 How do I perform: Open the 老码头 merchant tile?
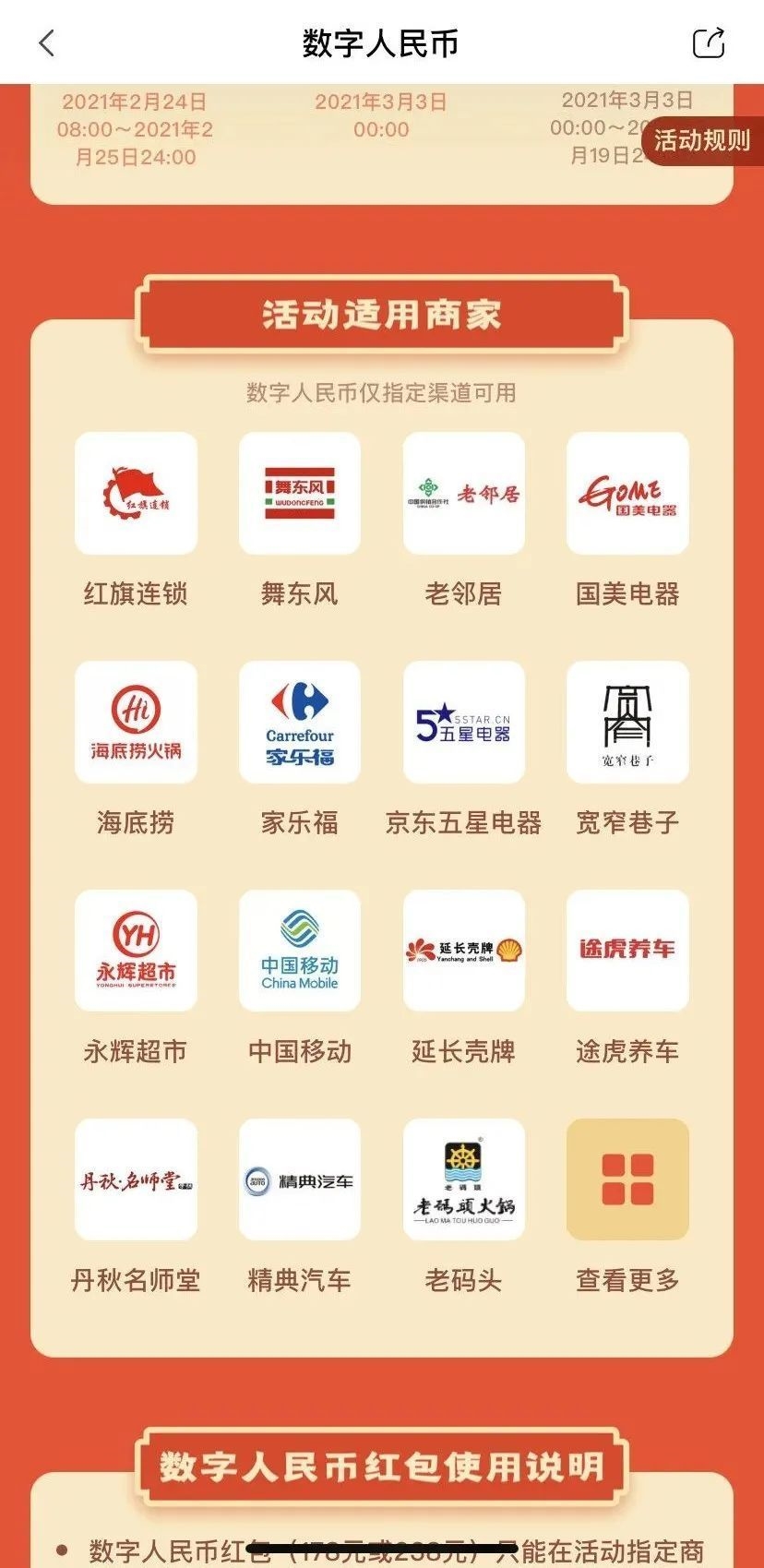point(463,1180)
